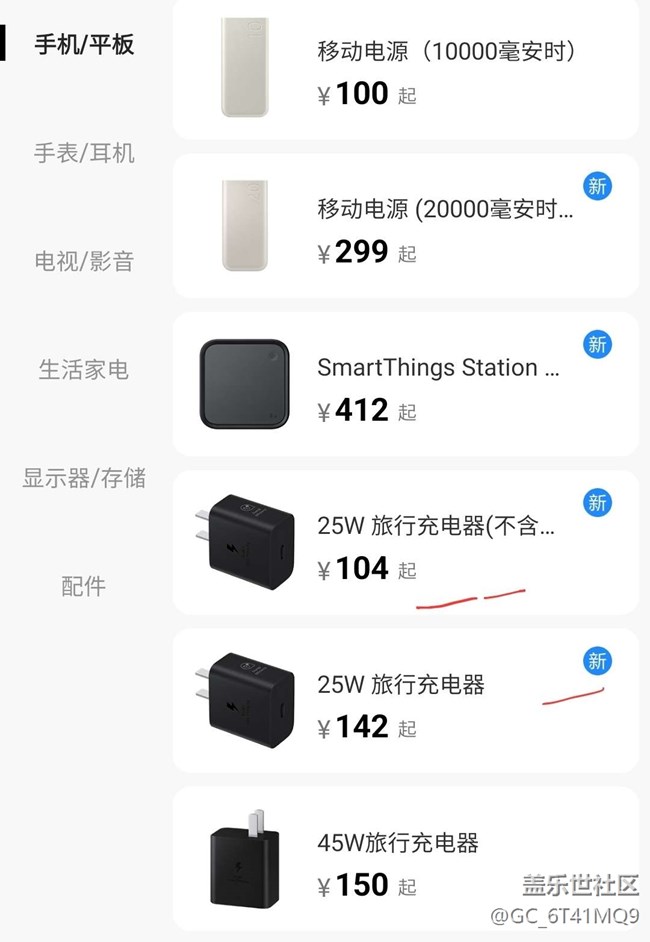Go to the 生活家电 category
This screenshot has width=650, height=942.
[84, 370]
